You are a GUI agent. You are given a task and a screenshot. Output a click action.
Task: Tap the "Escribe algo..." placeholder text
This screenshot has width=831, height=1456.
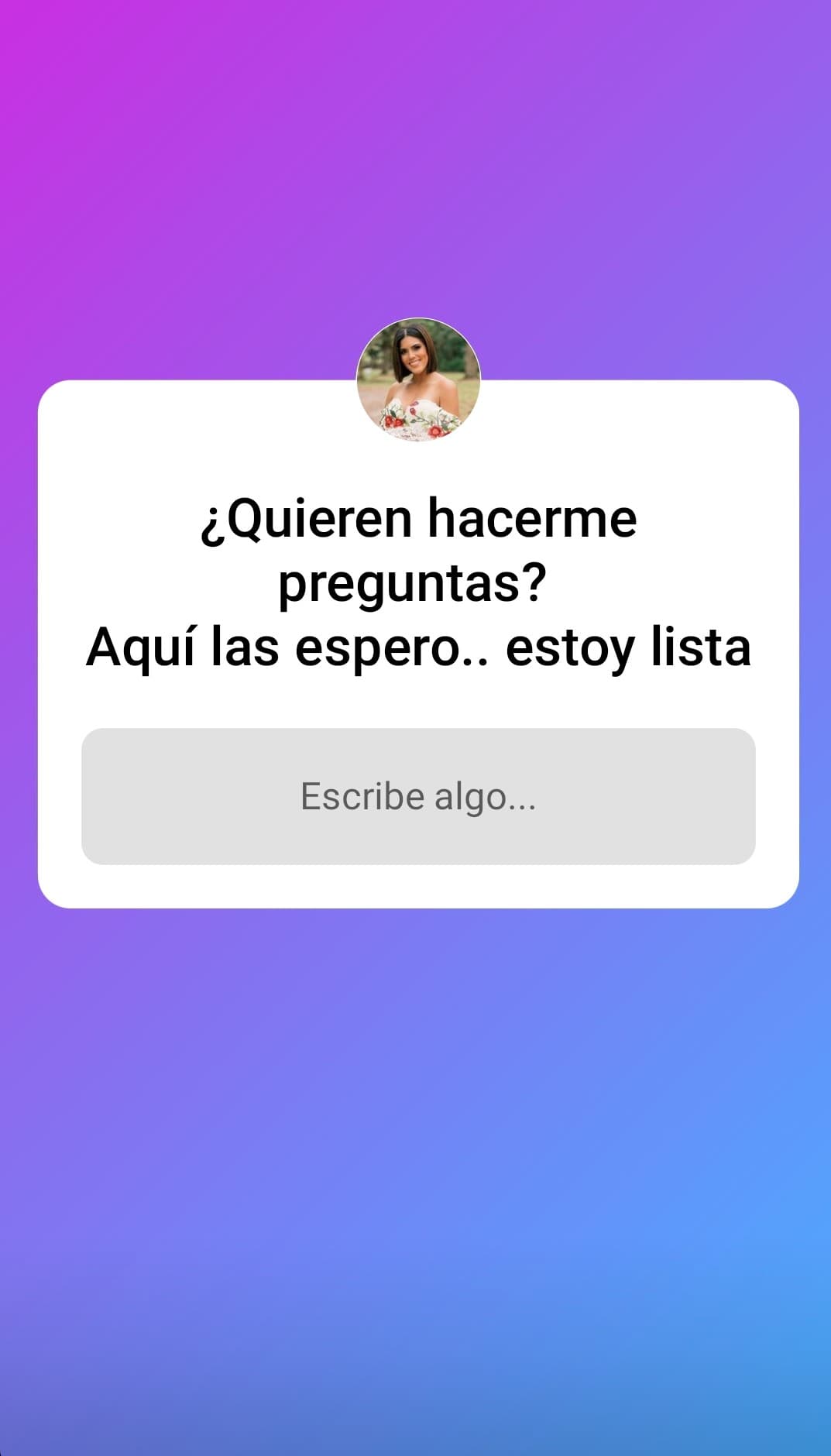click(x=418, y=794)
